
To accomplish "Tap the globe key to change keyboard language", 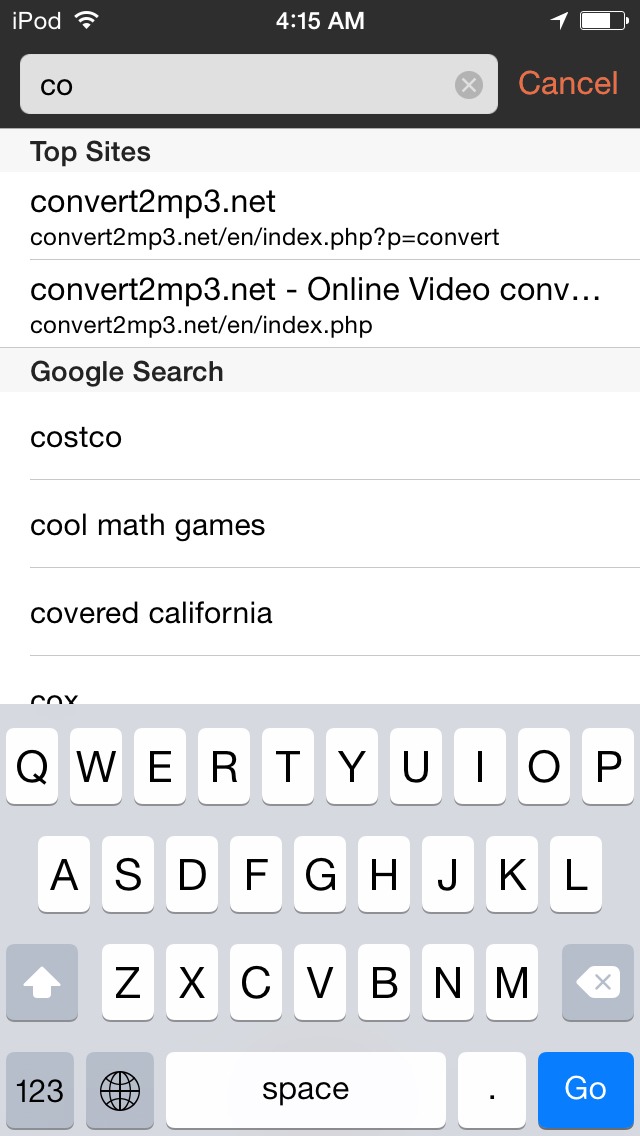I will [x=120, y=1090].
